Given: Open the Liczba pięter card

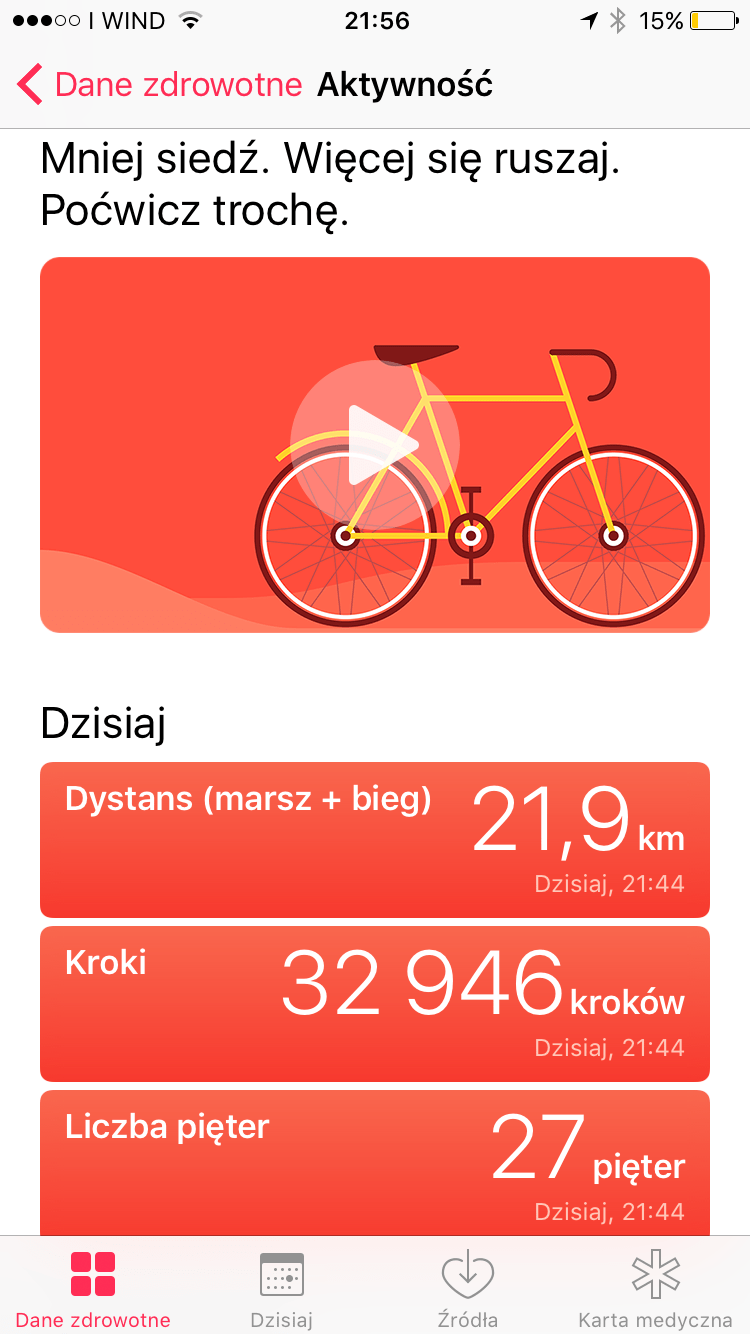Looking at the screenshot, I should point(375,1165).
